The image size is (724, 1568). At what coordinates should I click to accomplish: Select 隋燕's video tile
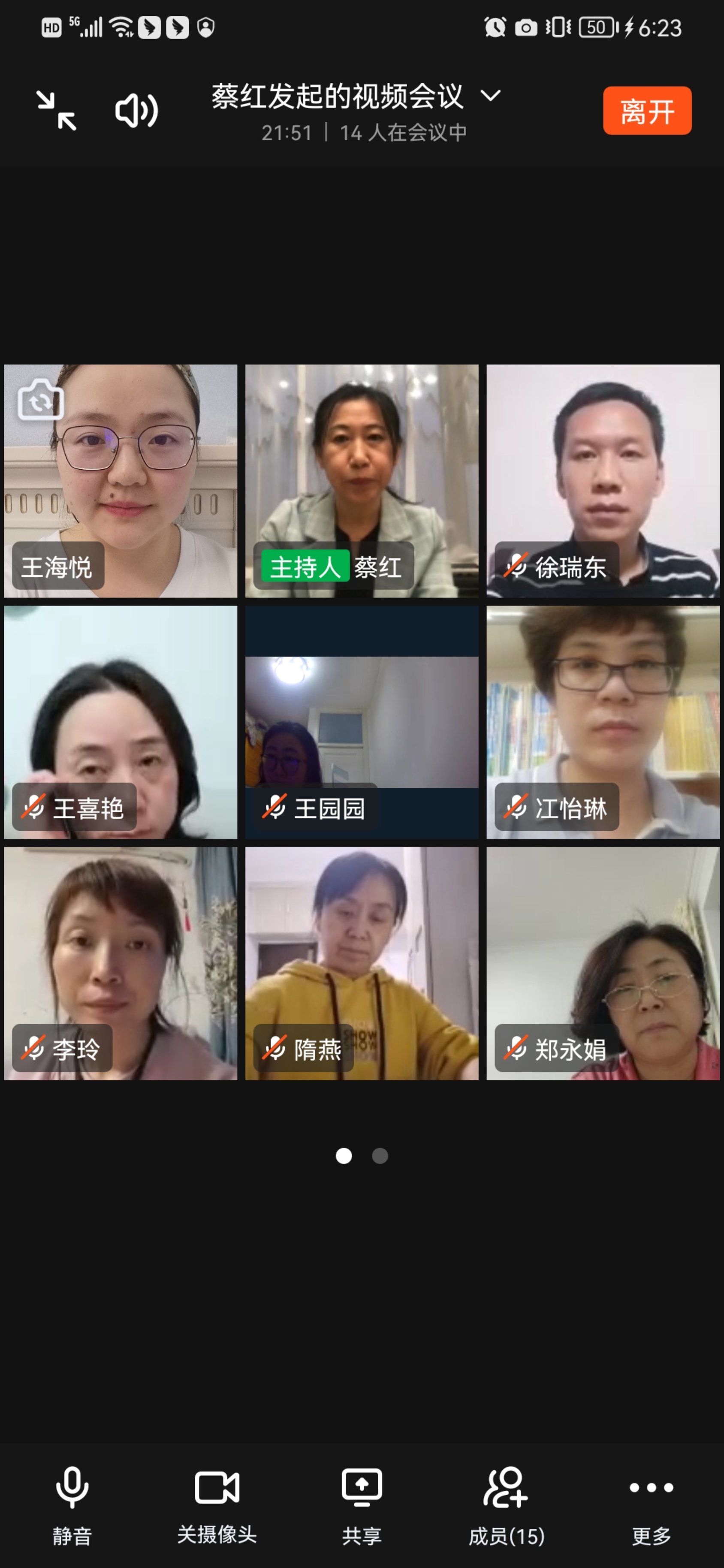coord(362,963)
